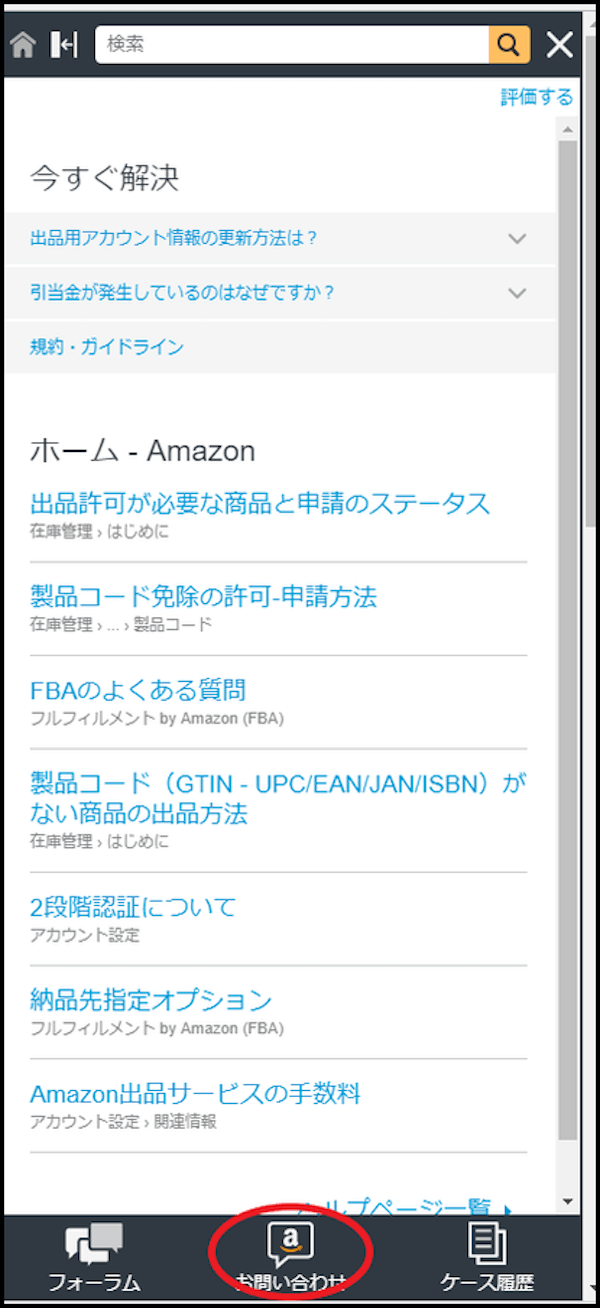Open the ヘルプページ一覧 link
This screenshot has height=1308, width=600.
(x=410, y=1207)
